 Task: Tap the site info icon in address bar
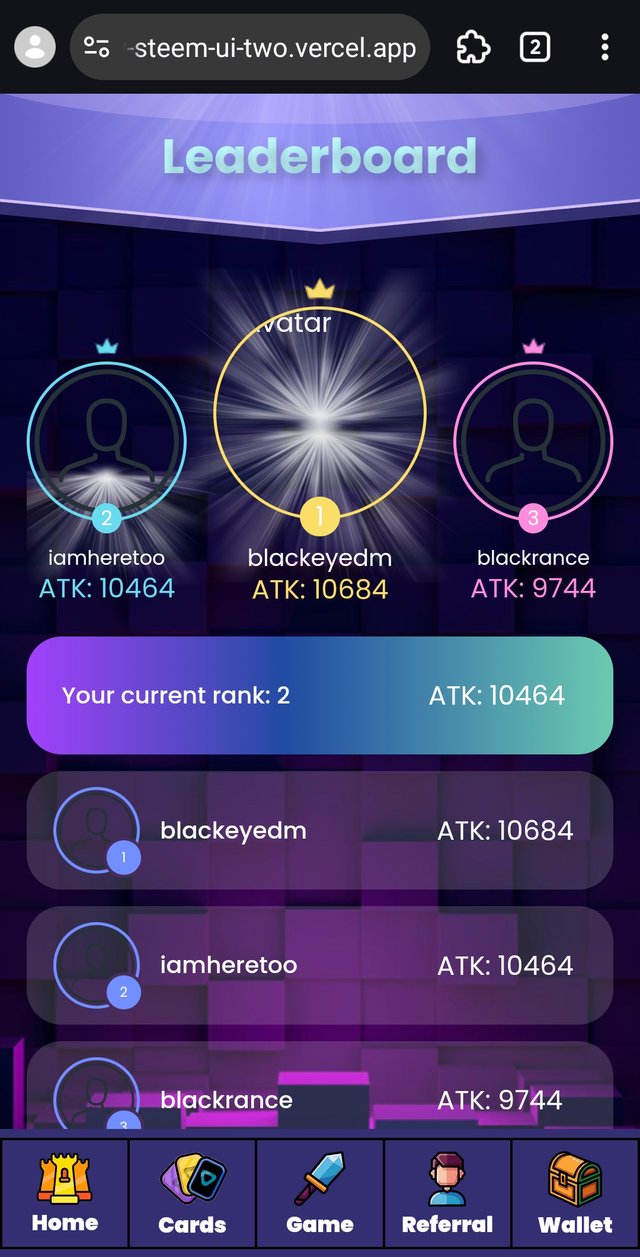pos(97,47)
